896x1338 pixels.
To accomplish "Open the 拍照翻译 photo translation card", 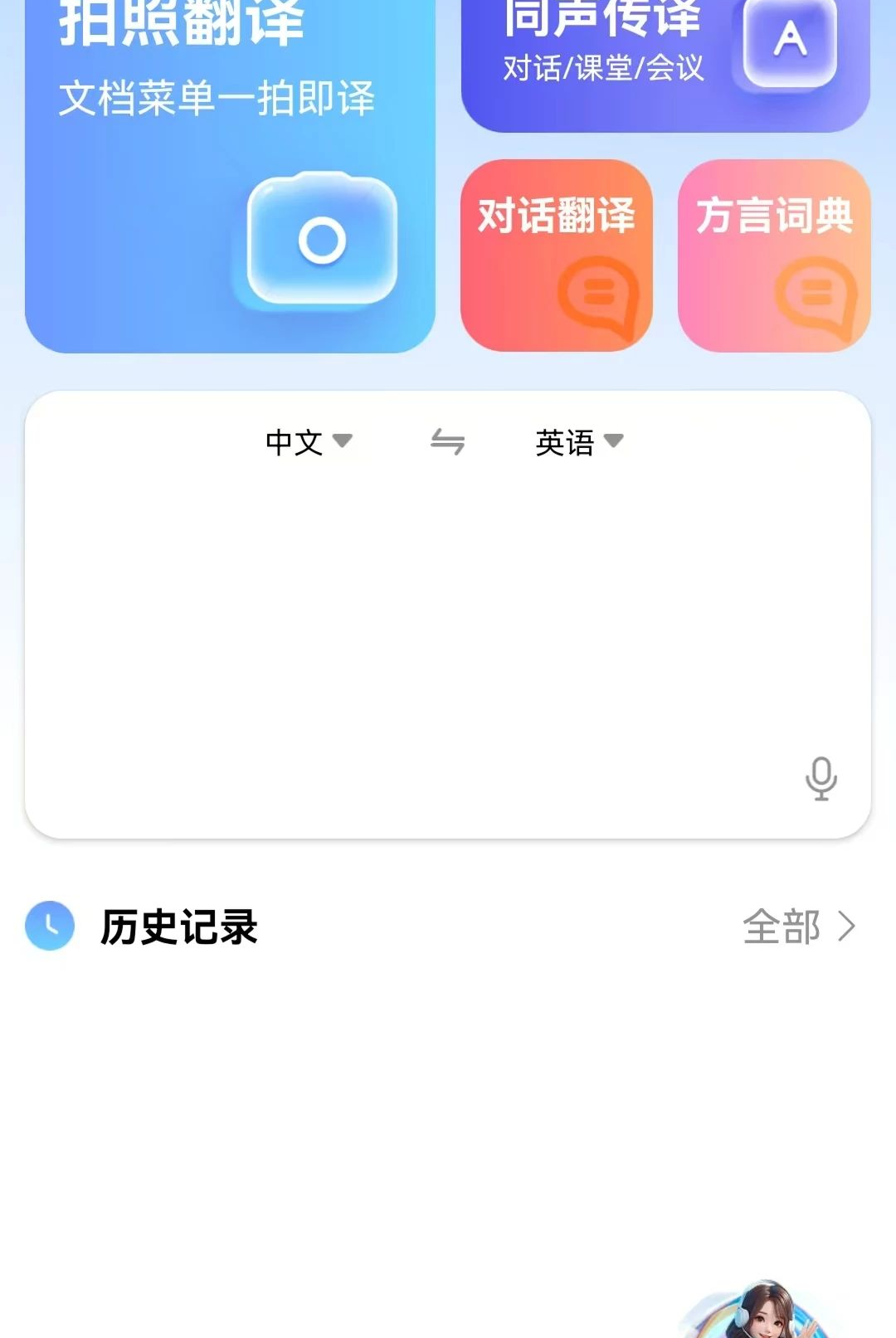I will tap(230, 174).
